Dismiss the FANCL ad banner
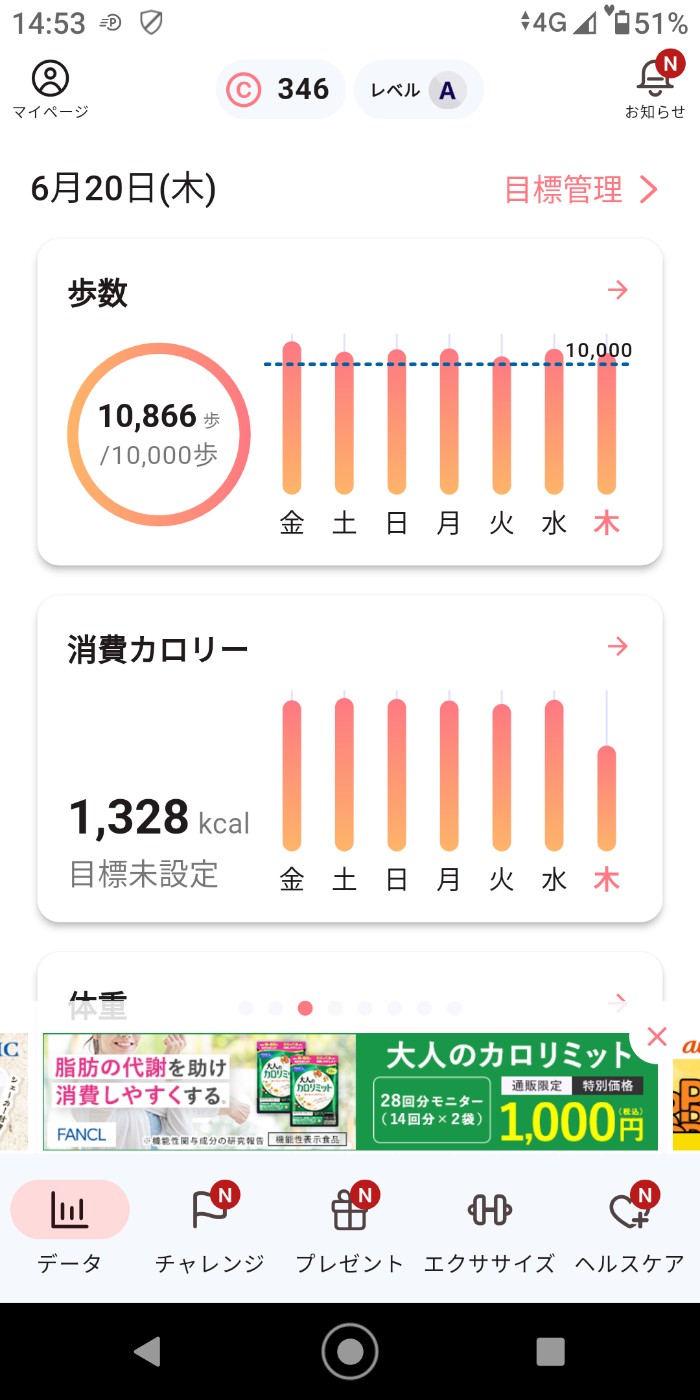This screenshot has height=1400, width=700. coord(657,1037)
